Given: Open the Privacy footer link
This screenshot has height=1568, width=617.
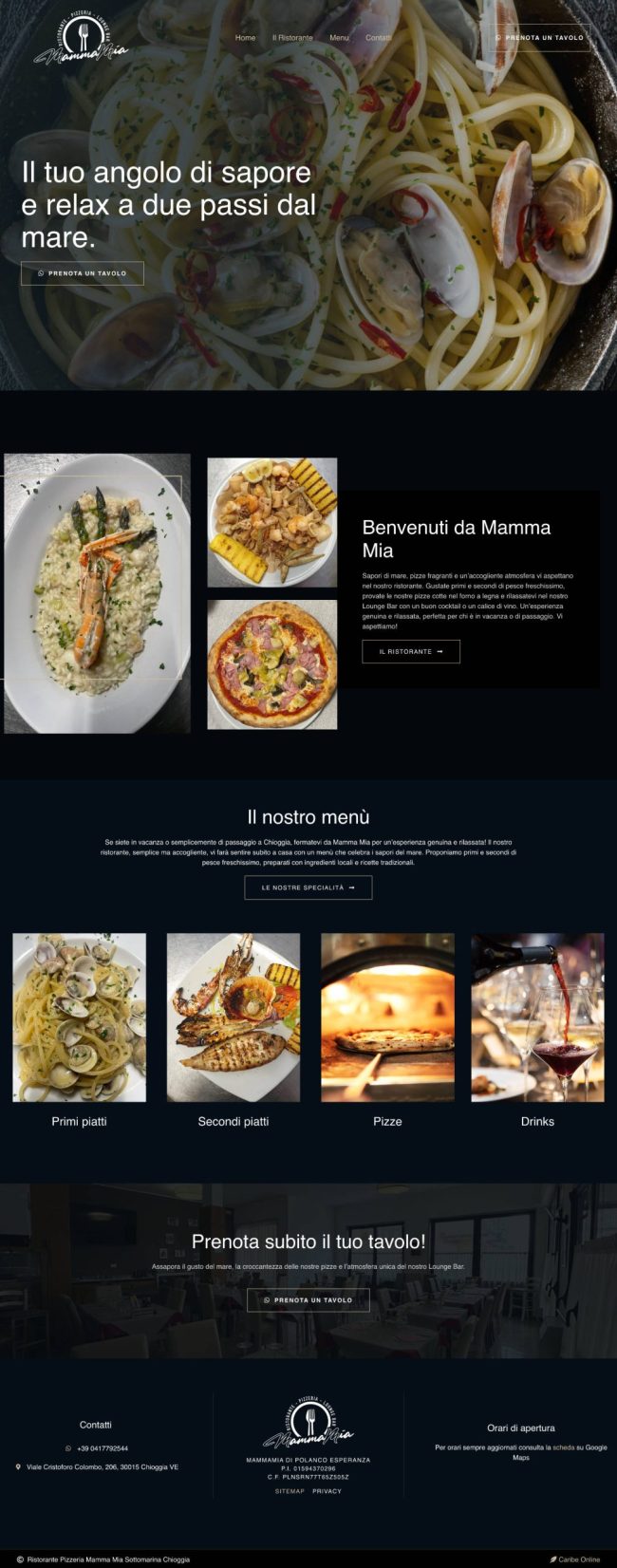Looking at the screenshot, I should coord(327,1491).
